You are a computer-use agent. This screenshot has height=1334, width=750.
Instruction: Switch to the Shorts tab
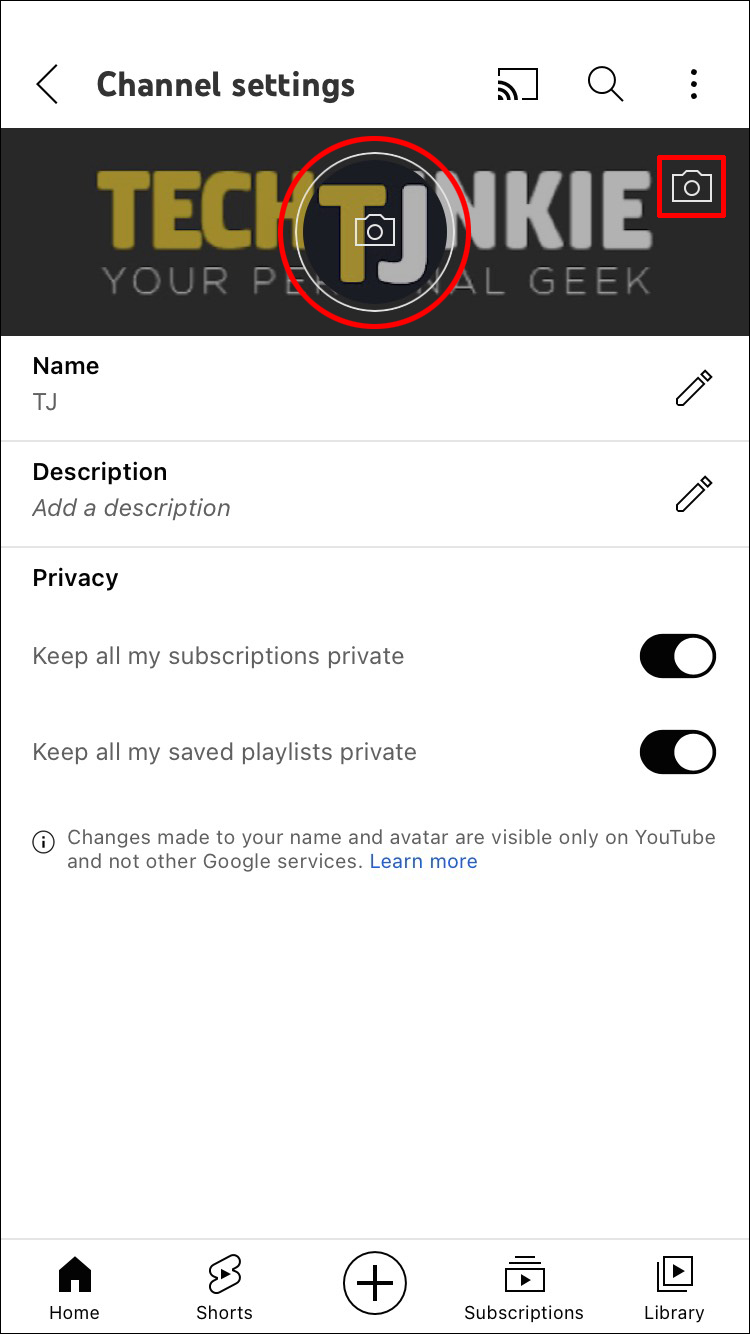[224, 1288]
